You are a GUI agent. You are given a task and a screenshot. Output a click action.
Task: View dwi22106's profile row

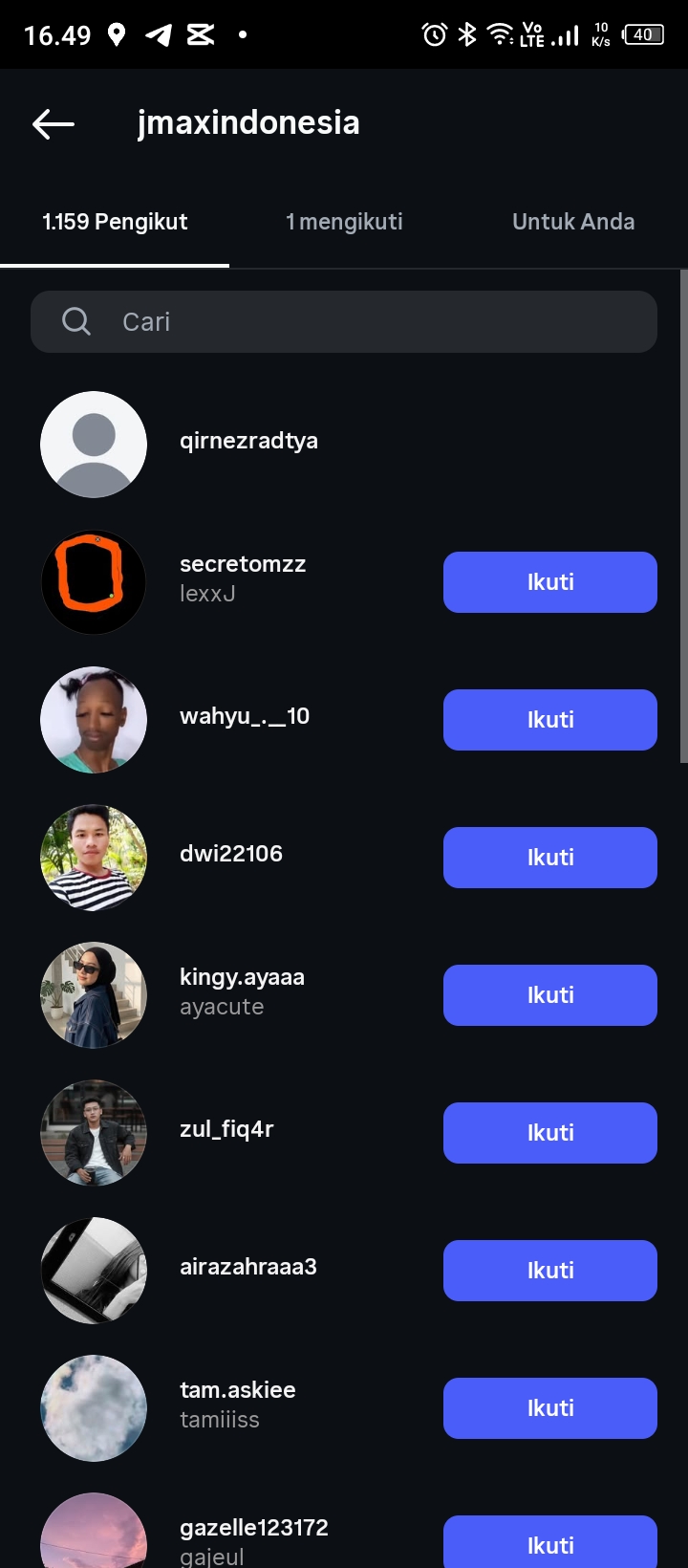(231, 854)
